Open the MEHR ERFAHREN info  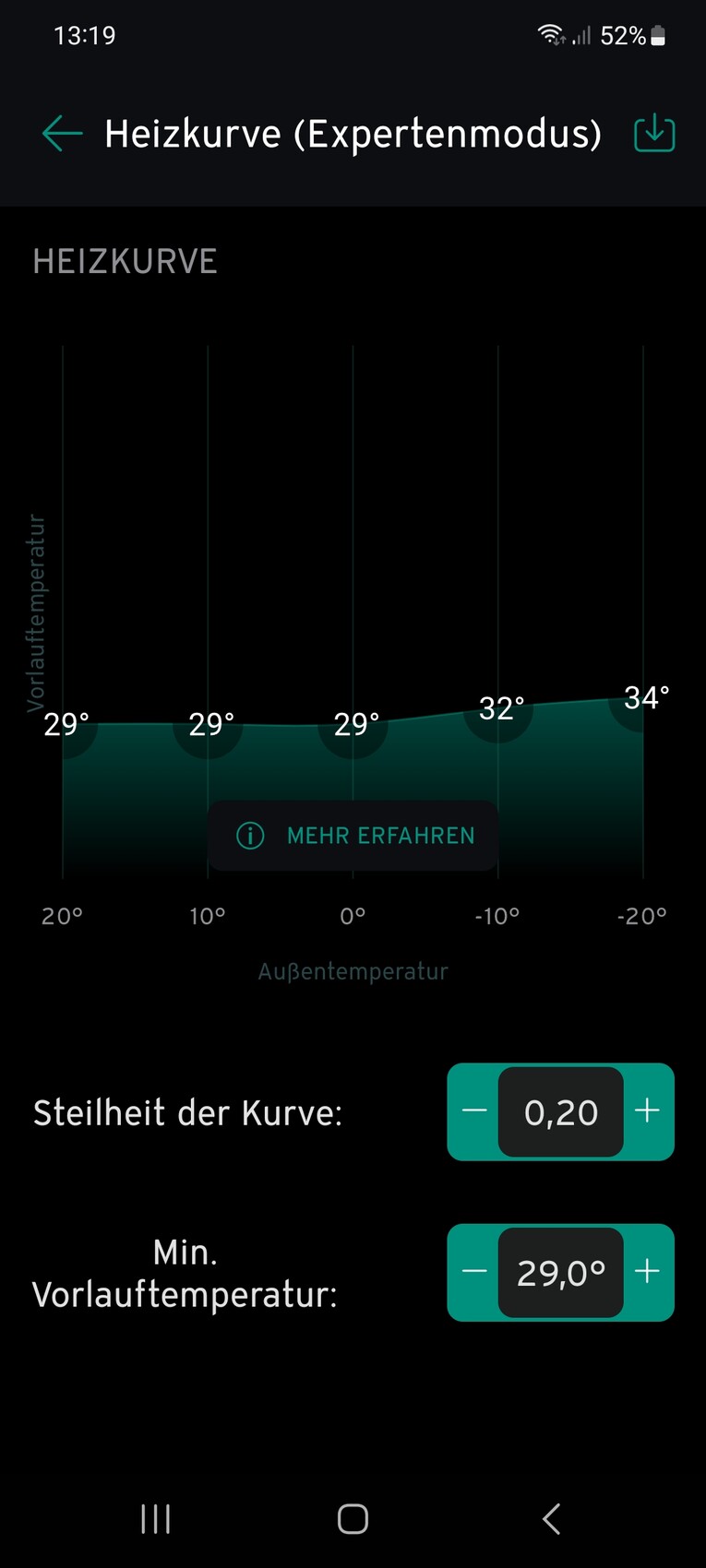pyautogui.click(x=353, y=836)
